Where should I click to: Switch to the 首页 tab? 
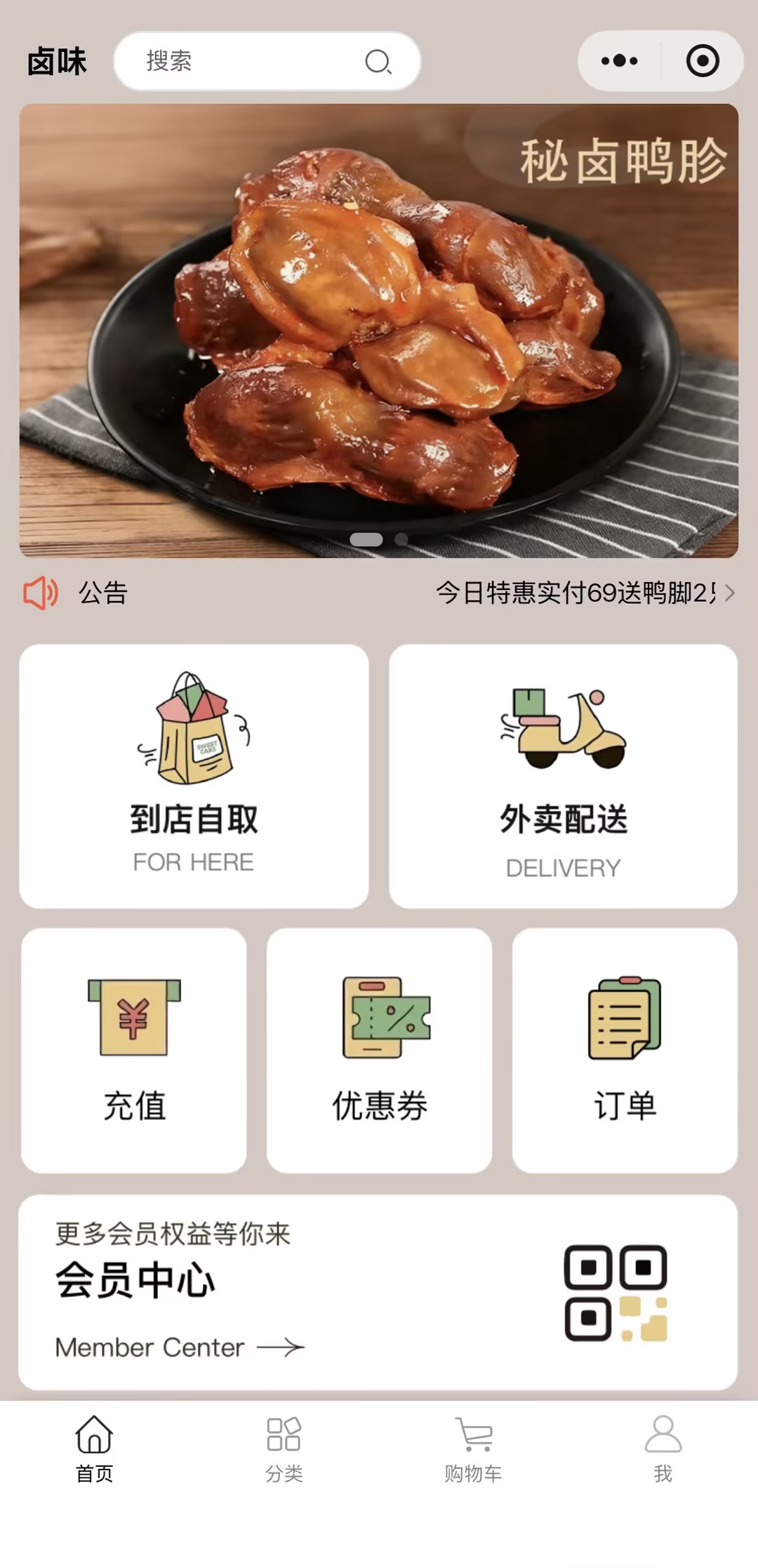94,1448
